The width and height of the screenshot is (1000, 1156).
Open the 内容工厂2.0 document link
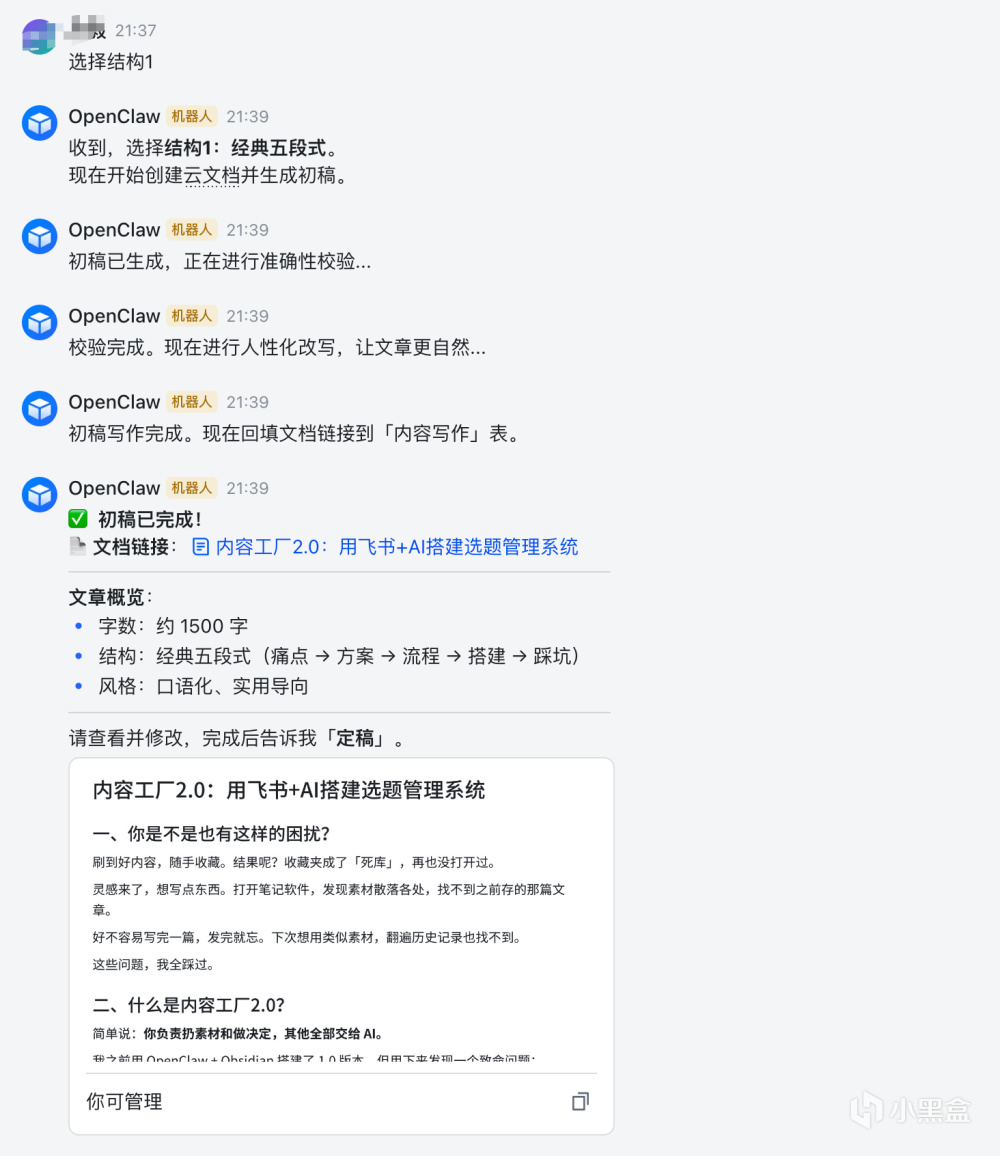click(x=396, y=547)
